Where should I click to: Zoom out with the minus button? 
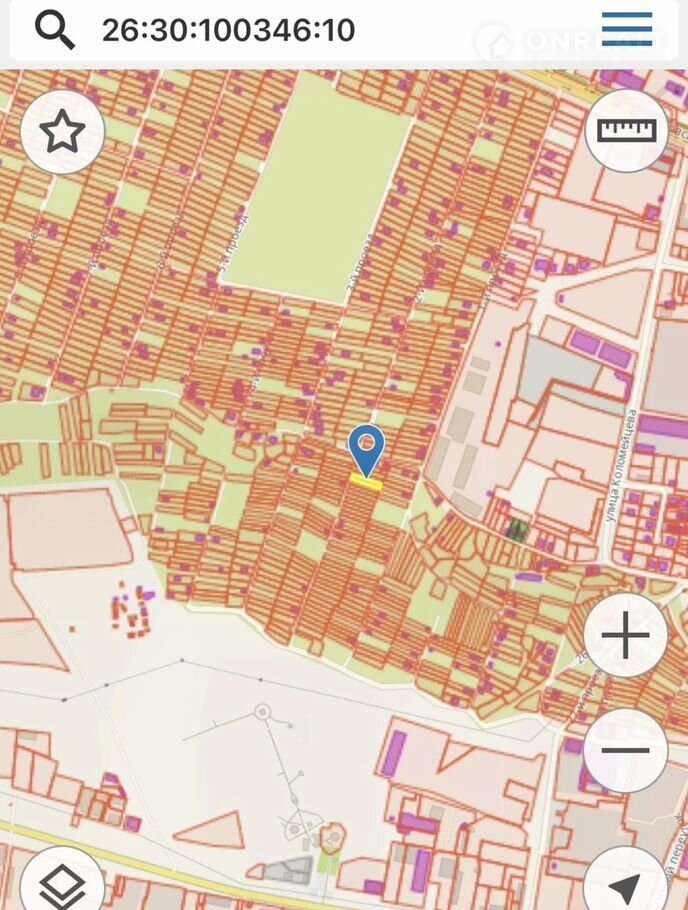coord(626,750)
